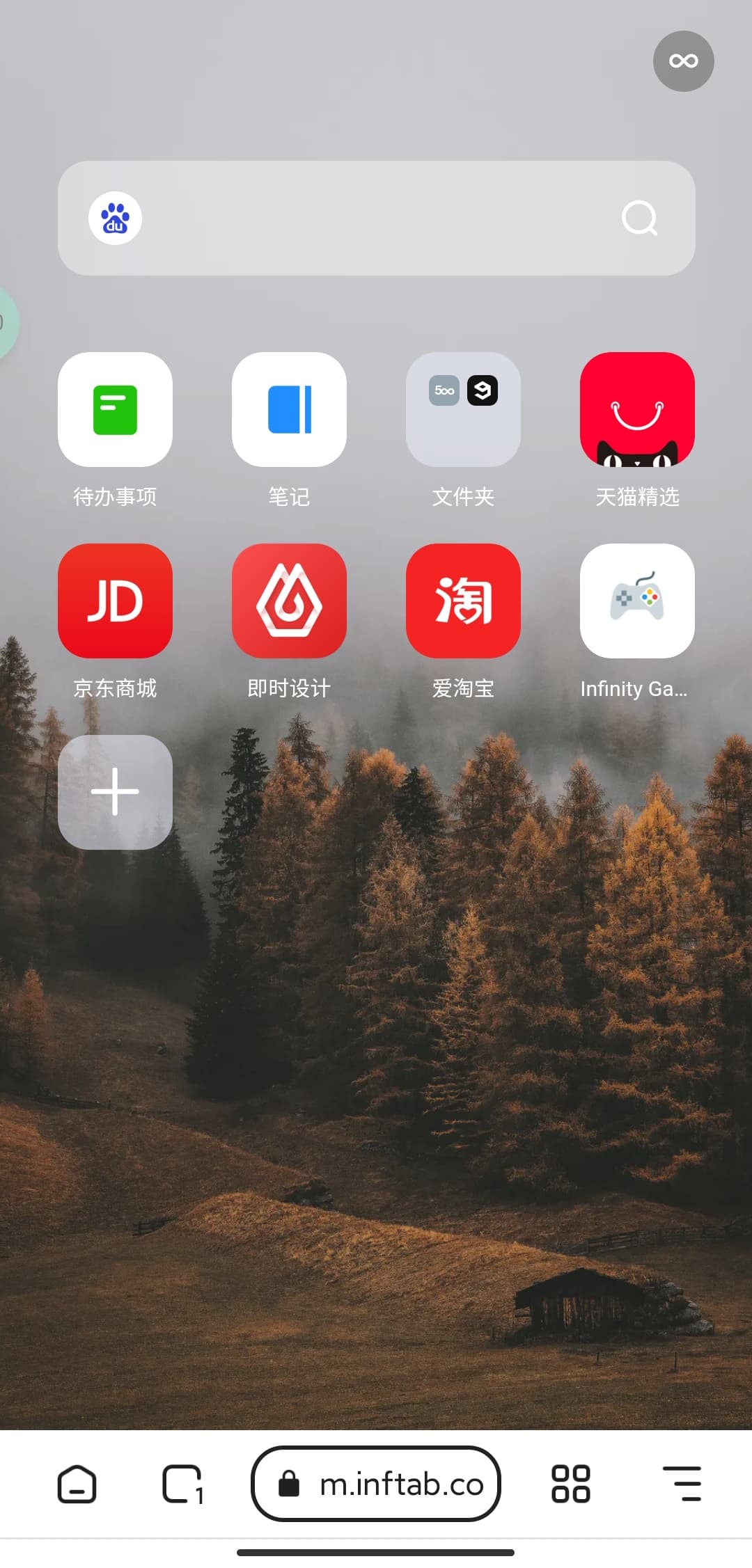This screenshot has height=1568, width=752.
Task: Add a new shortcut with plus tile
Action: click(115, 792)
